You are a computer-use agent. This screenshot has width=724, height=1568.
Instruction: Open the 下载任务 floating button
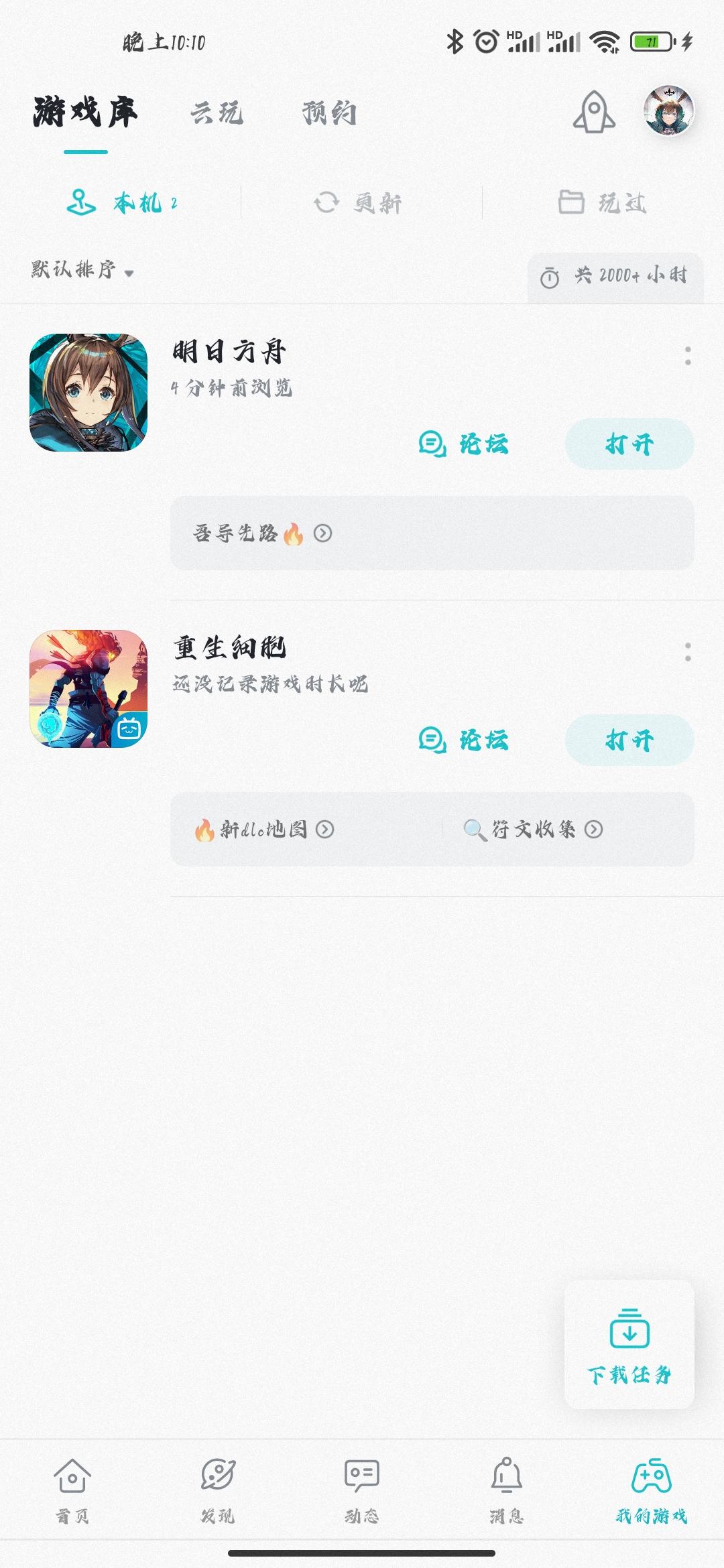pyautogui.click(x=629, y=1344)
